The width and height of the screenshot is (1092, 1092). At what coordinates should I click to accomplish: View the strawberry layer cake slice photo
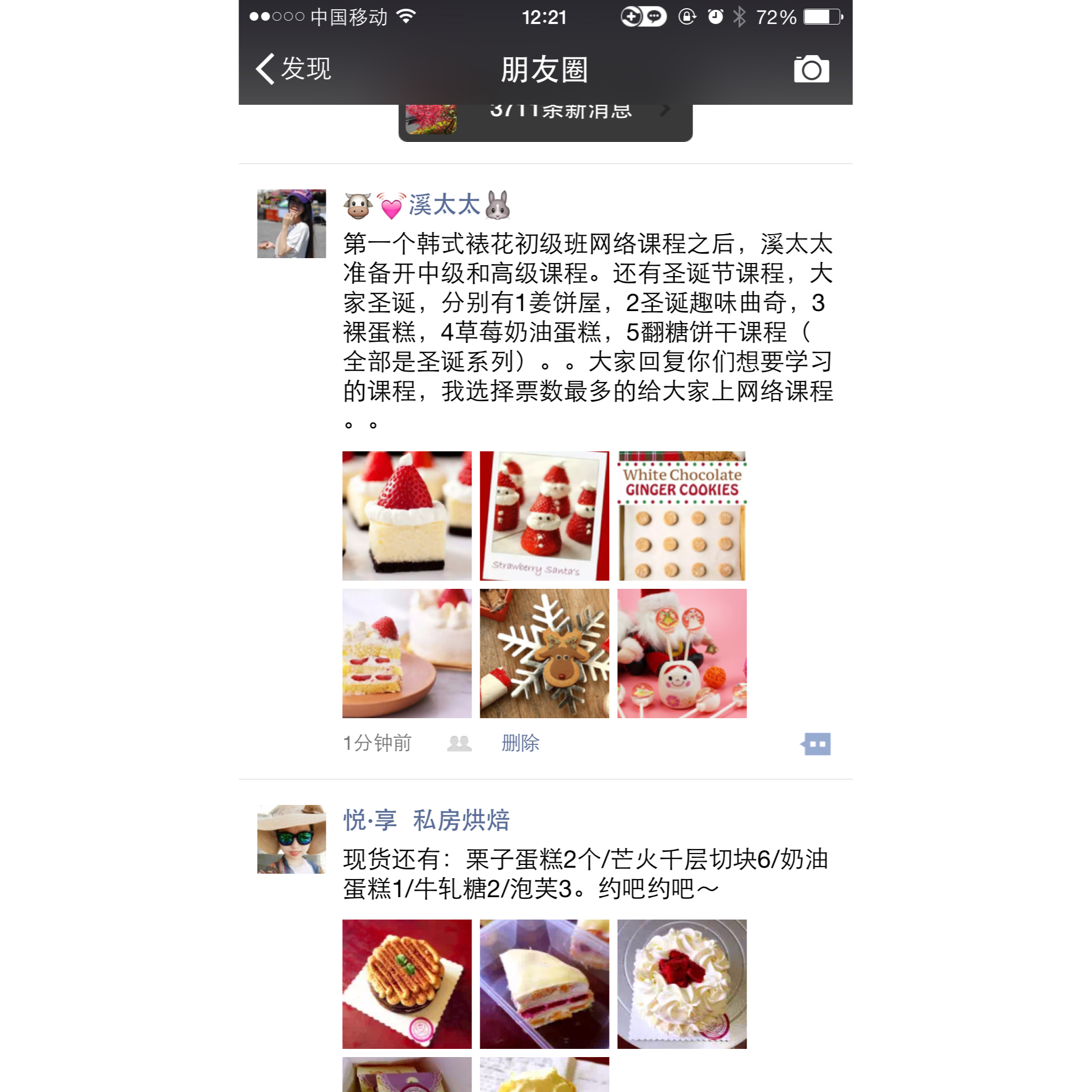(407, 653)
